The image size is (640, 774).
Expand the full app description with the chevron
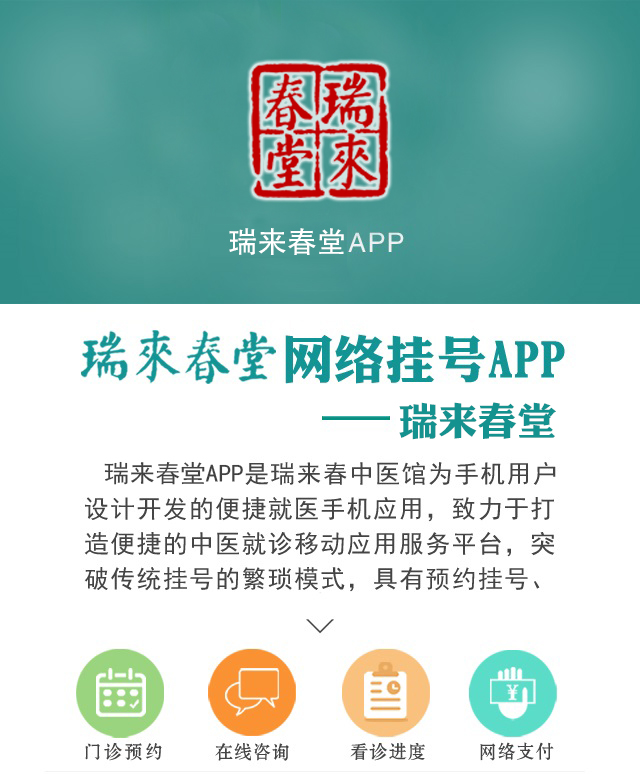[320, 626]
